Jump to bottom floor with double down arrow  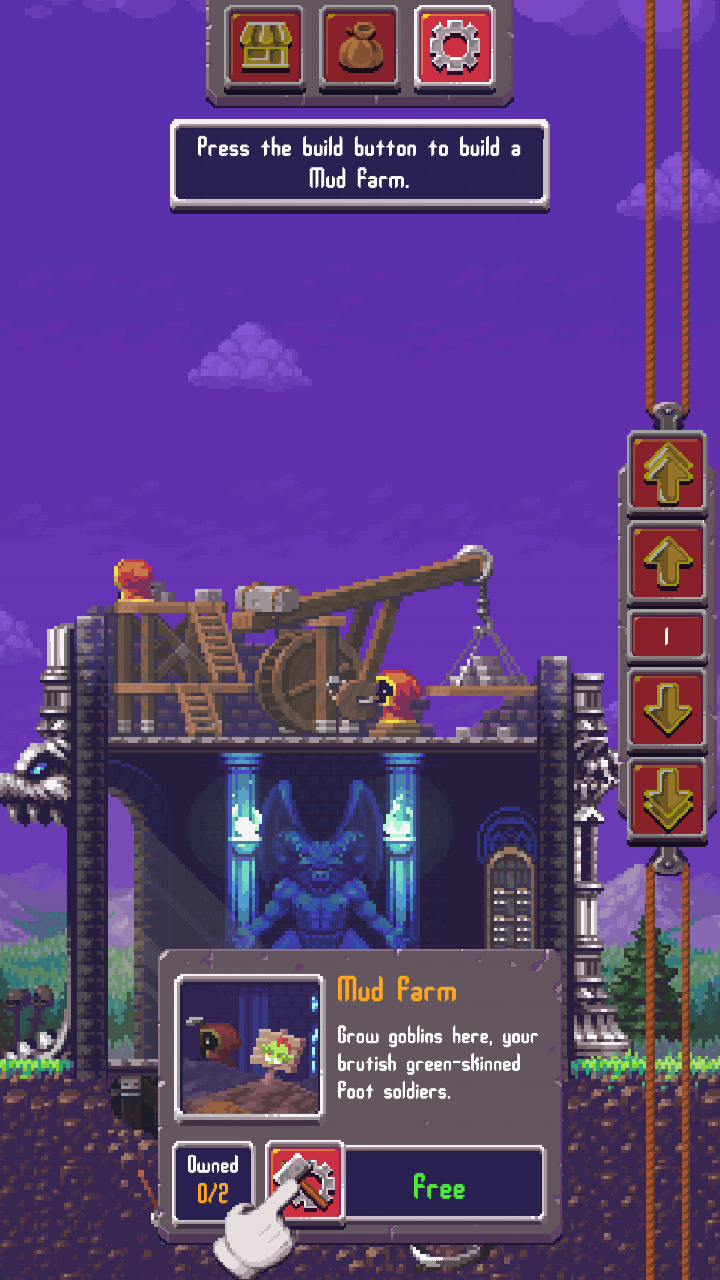click(x=667, y=797)
